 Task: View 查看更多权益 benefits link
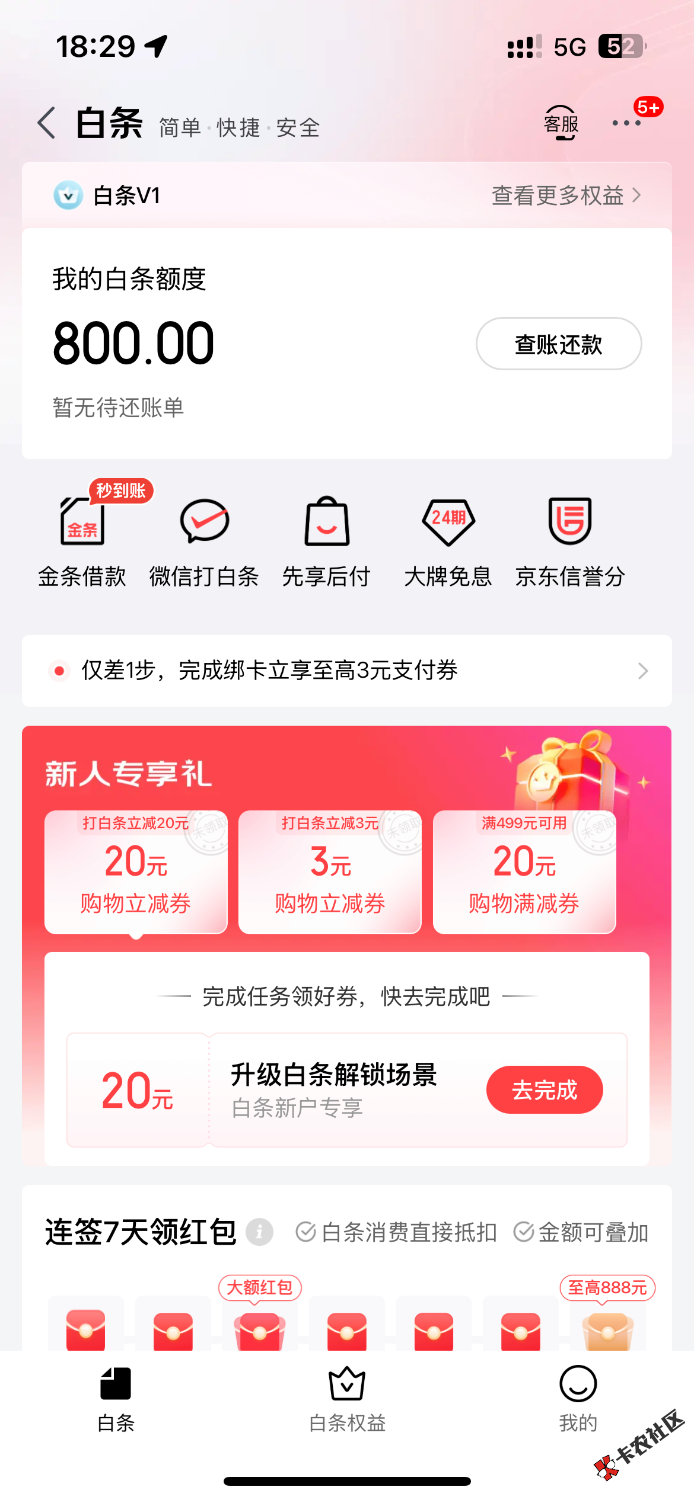click(x=566, y=196)
